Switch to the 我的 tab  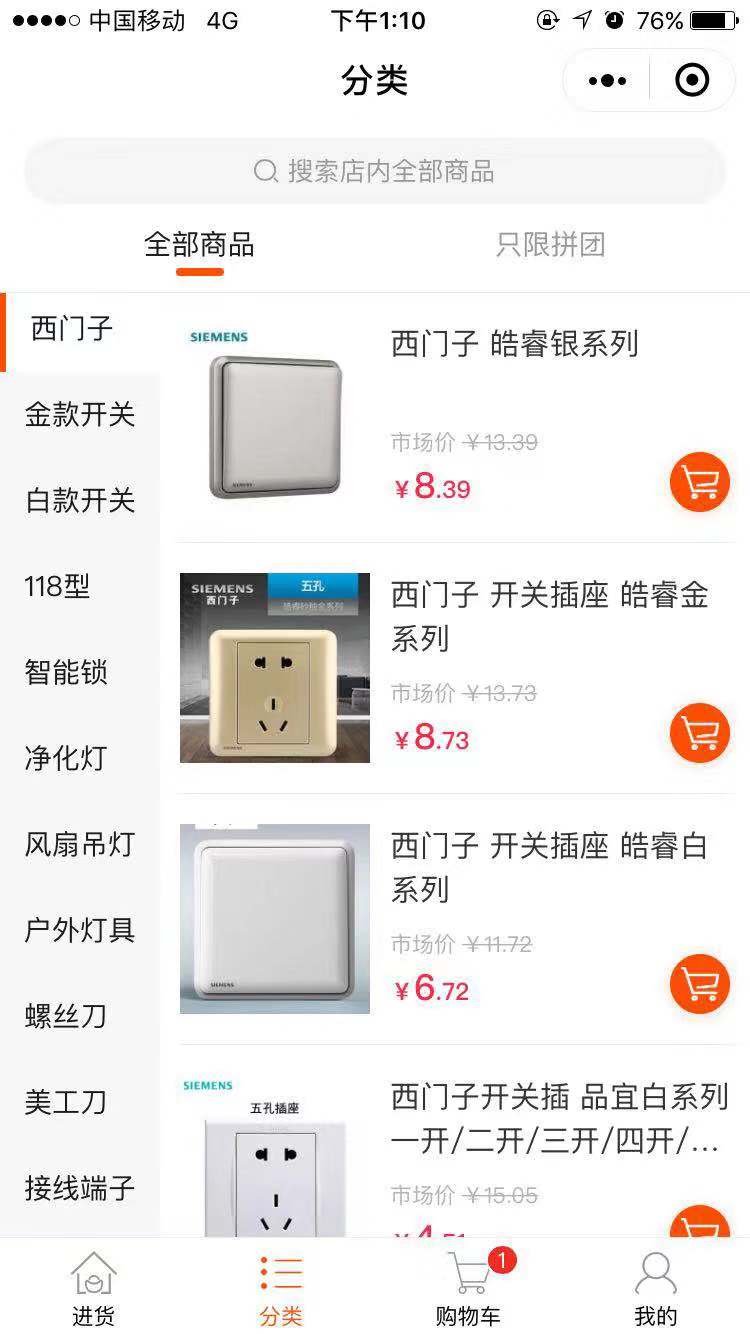(656, 1287)
